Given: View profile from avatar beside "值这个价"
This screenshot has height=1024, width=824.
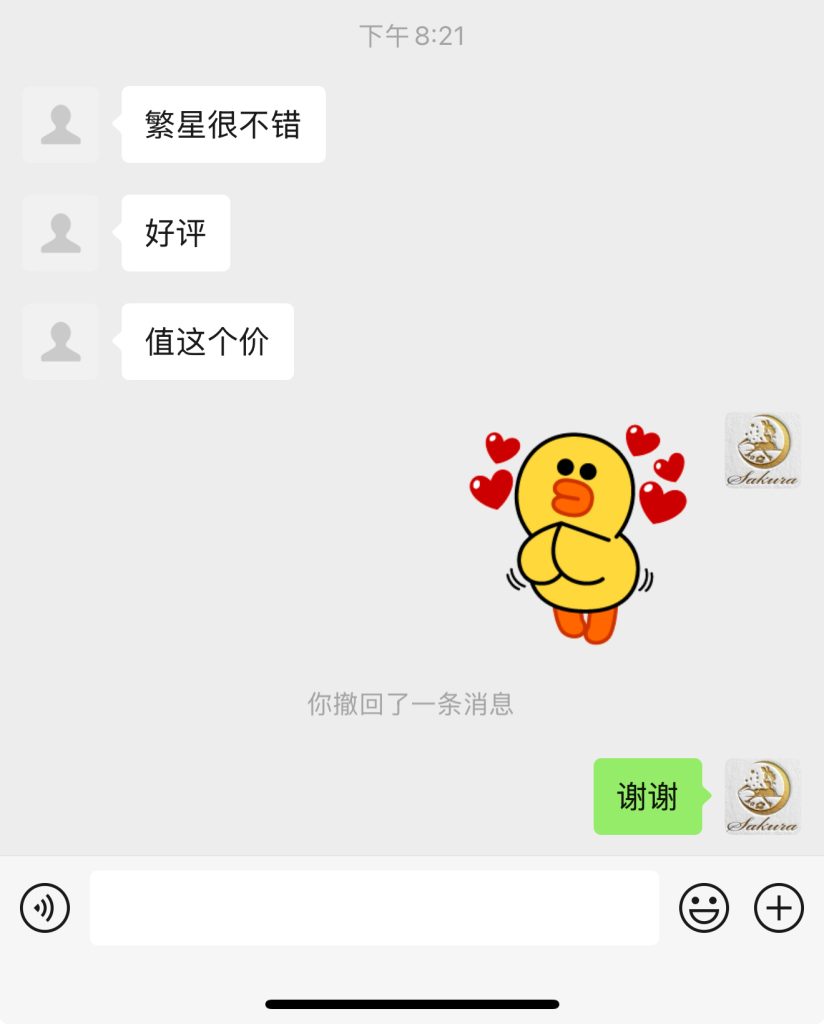Looking at the screenshot, I should pyautogui.click(x=61, y=342).
